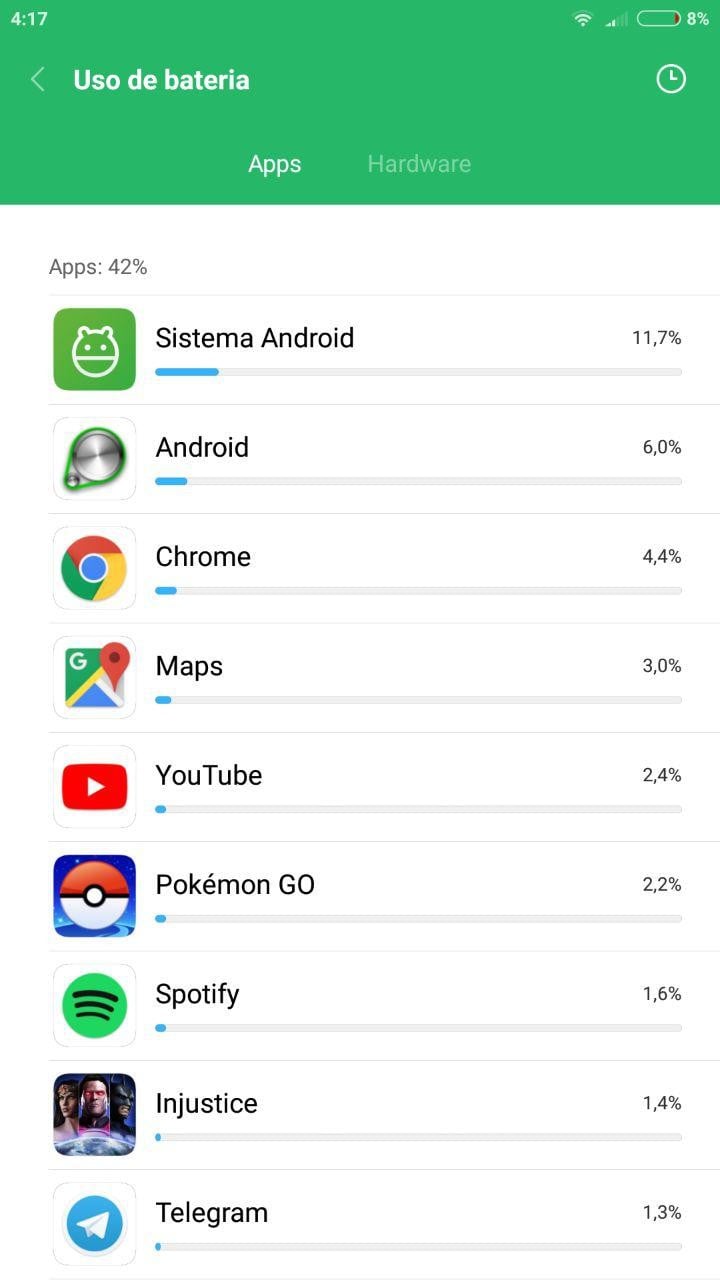This screenshot has width=720, height=1280.
Task: Go back from Uso de bateria
Action: [x=38, y=80]
